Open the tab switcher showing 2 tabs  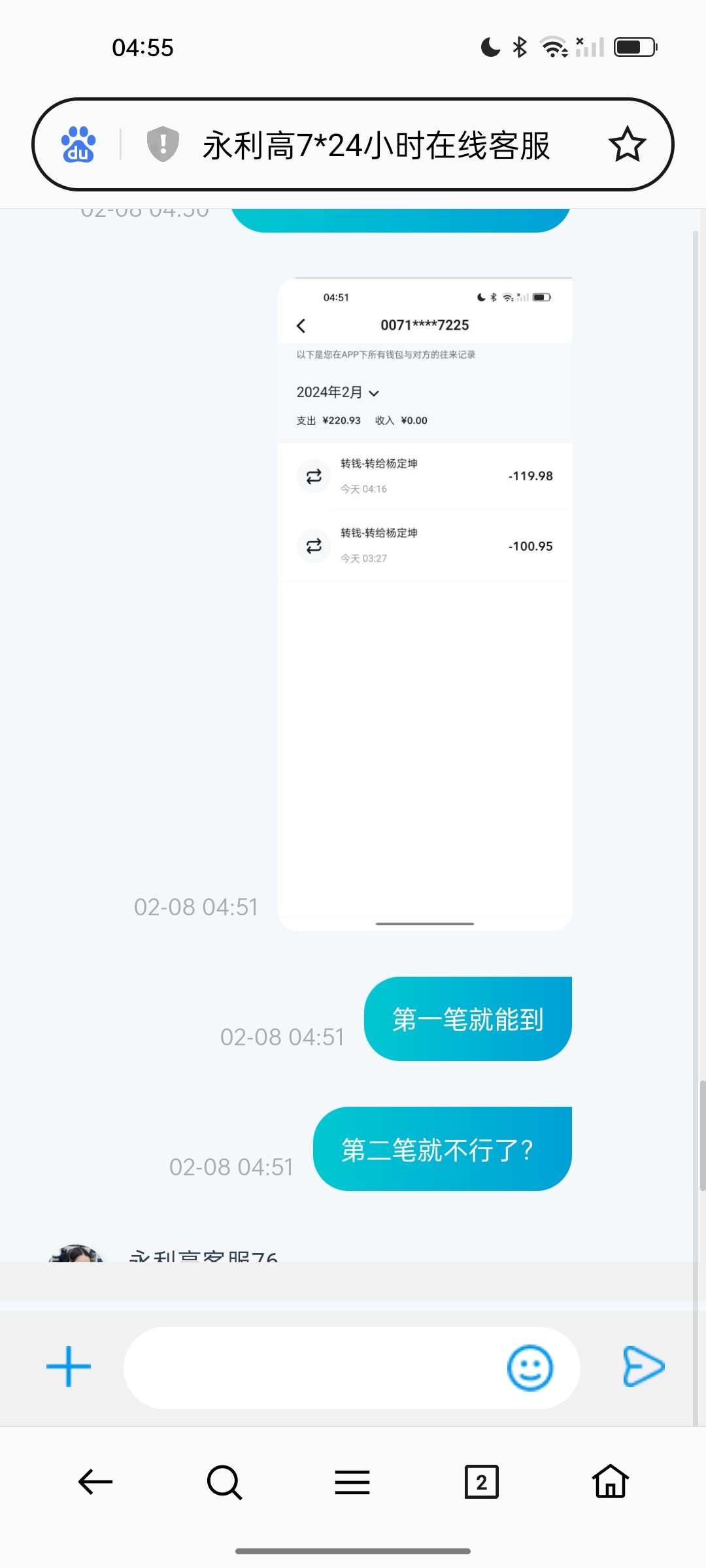point(481,1482)
